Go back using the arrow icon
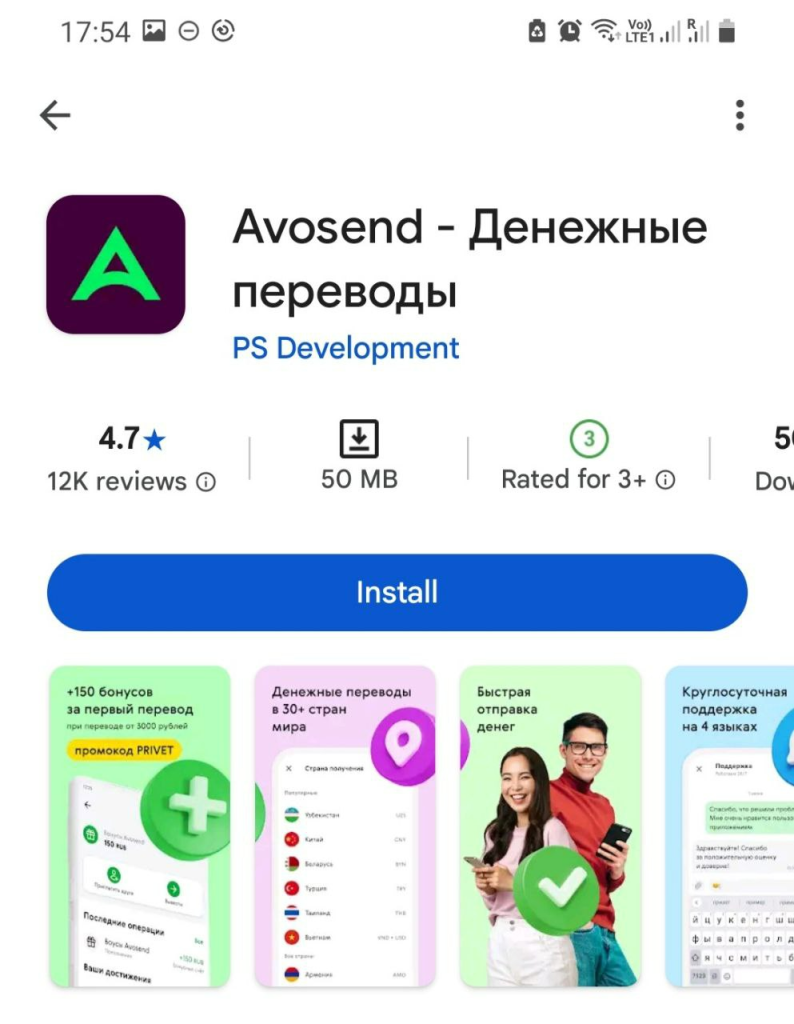Viewport: 794px width, 1024px height. pos(55,116)
